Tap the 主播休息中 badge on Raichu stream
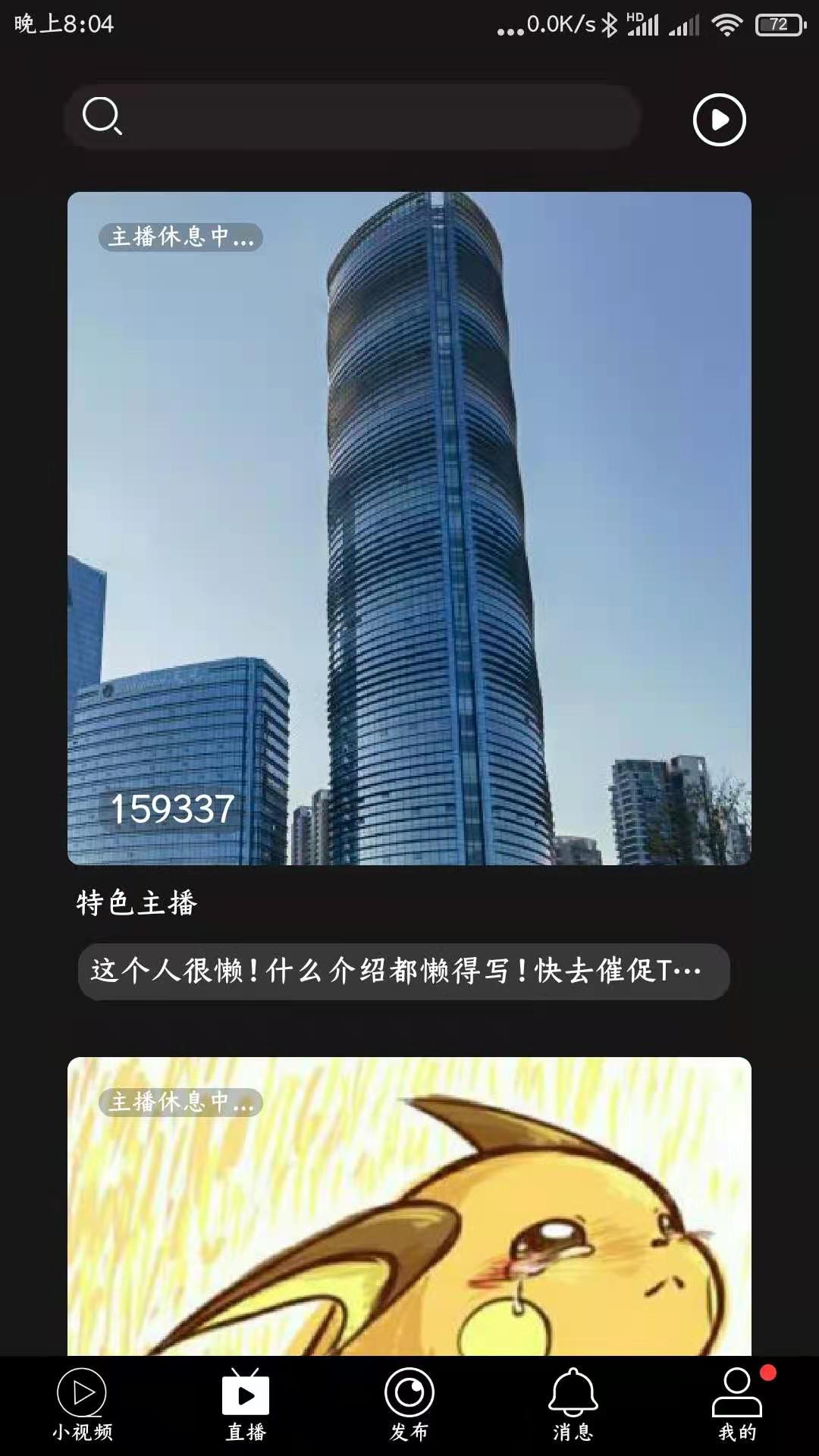Image resolution: width=819 pixels, height=1456 pixels. click(179, 1103)
